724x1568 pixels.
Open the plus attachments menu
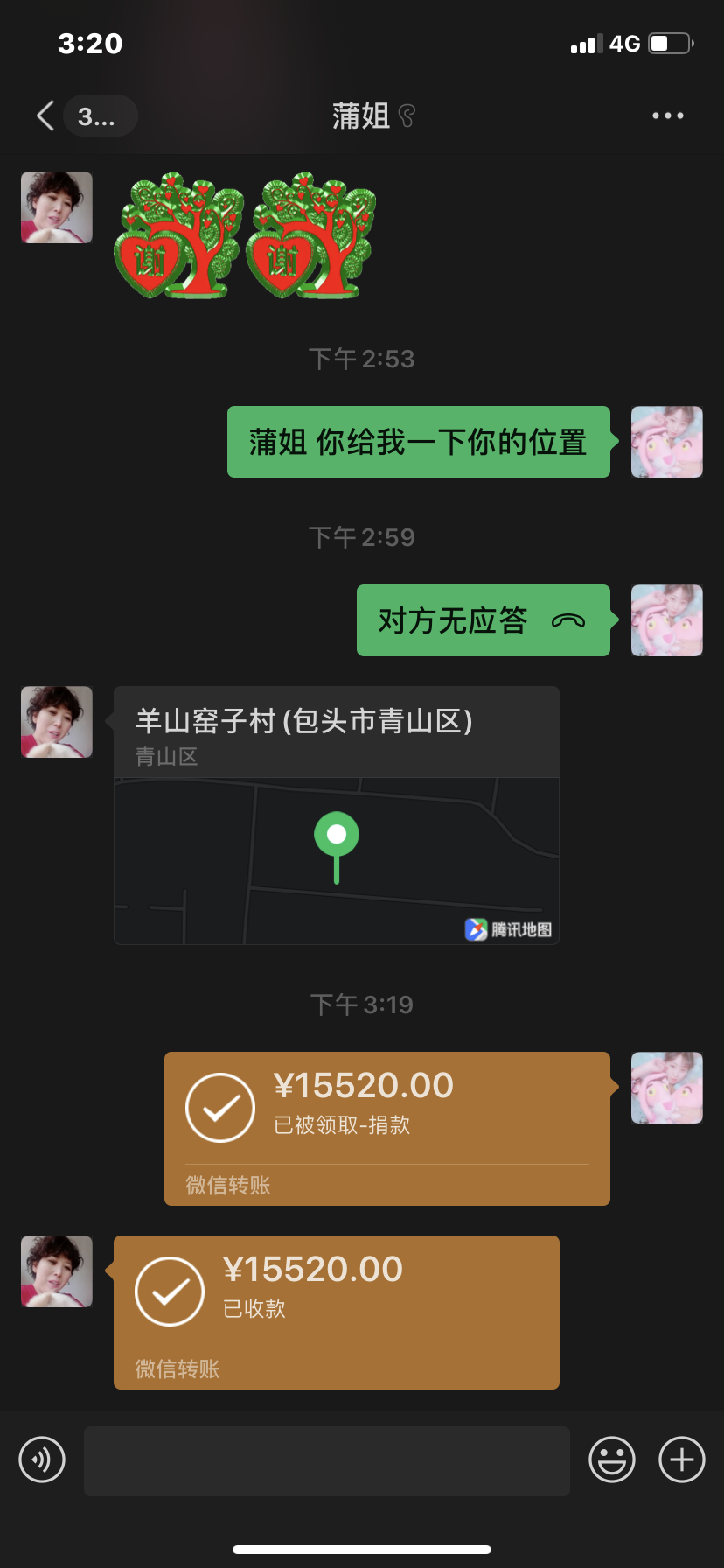[x=681, y=1459]
